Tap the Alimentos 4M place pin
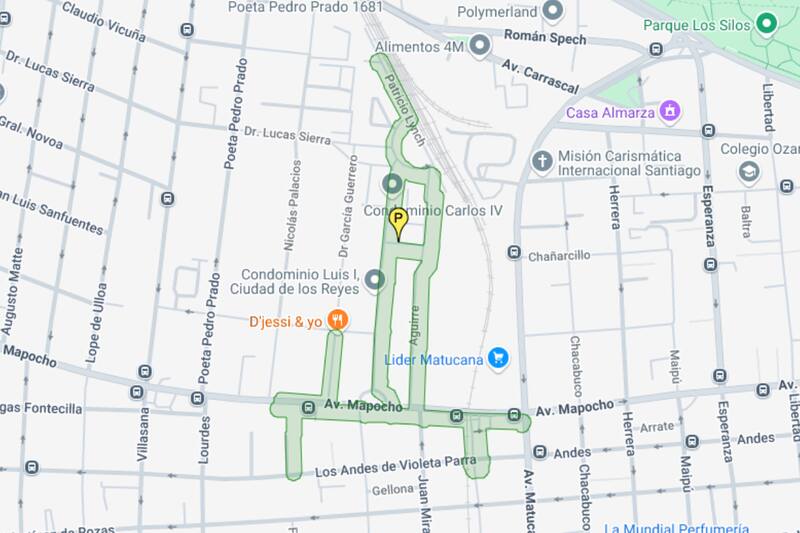Viewport: 800px width, 533px height. (481, 46)
